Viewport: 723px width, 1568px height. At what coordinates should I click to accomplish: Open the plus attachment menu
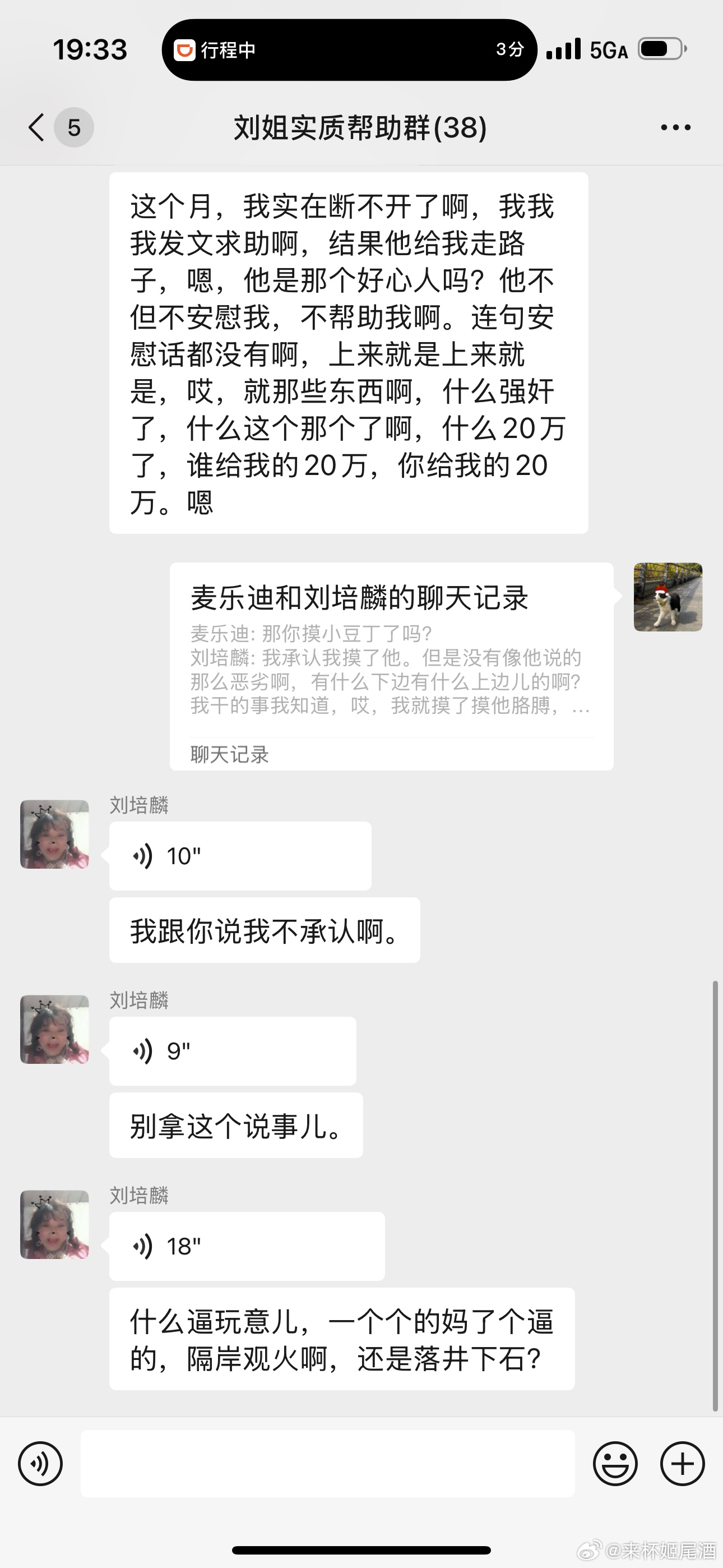[x=682, y=1463]
